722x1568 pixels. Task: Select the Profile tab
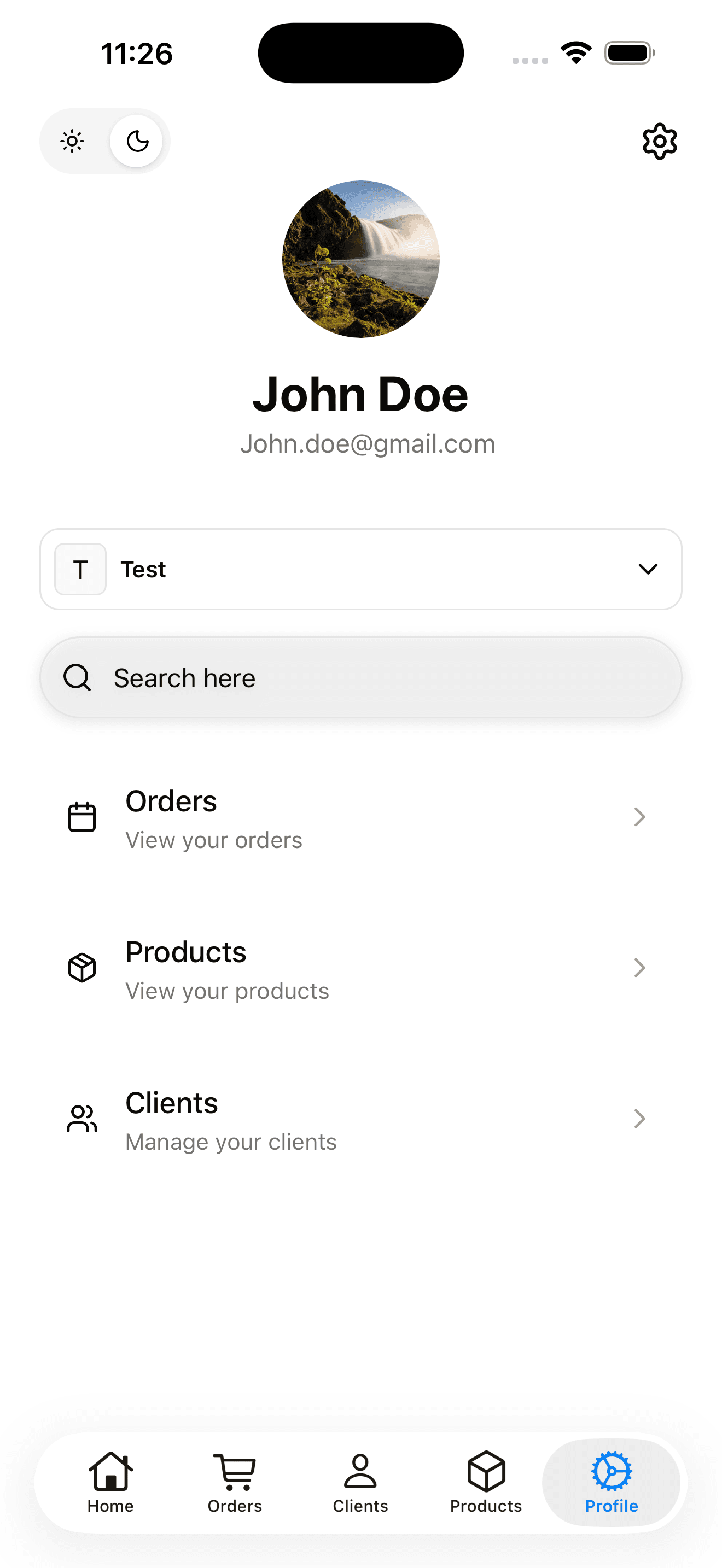tap(610, 1482)
